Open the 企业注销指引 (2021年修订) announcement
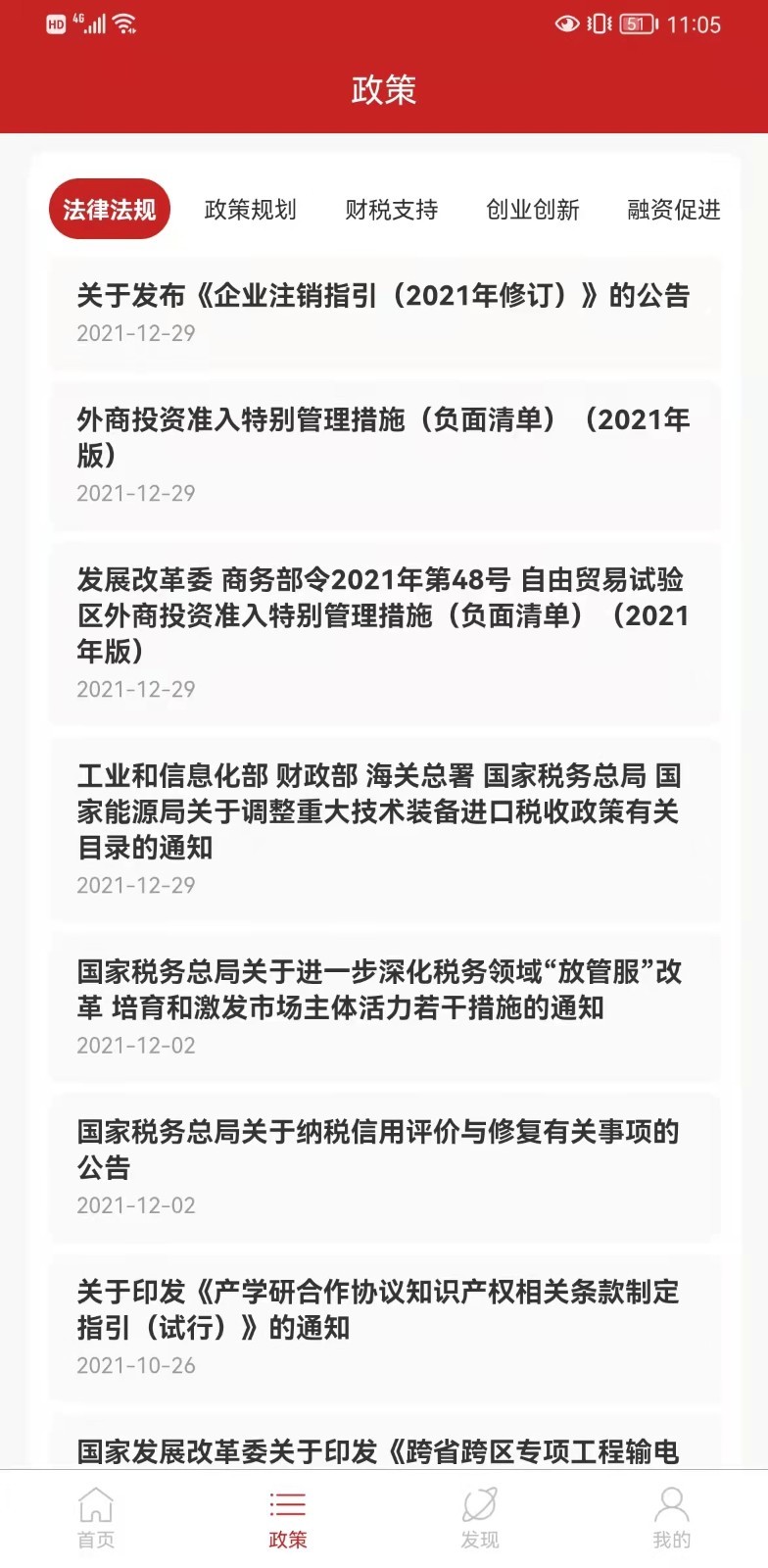The width and height of the screenshot is (768, 1568). pos(385,313)
